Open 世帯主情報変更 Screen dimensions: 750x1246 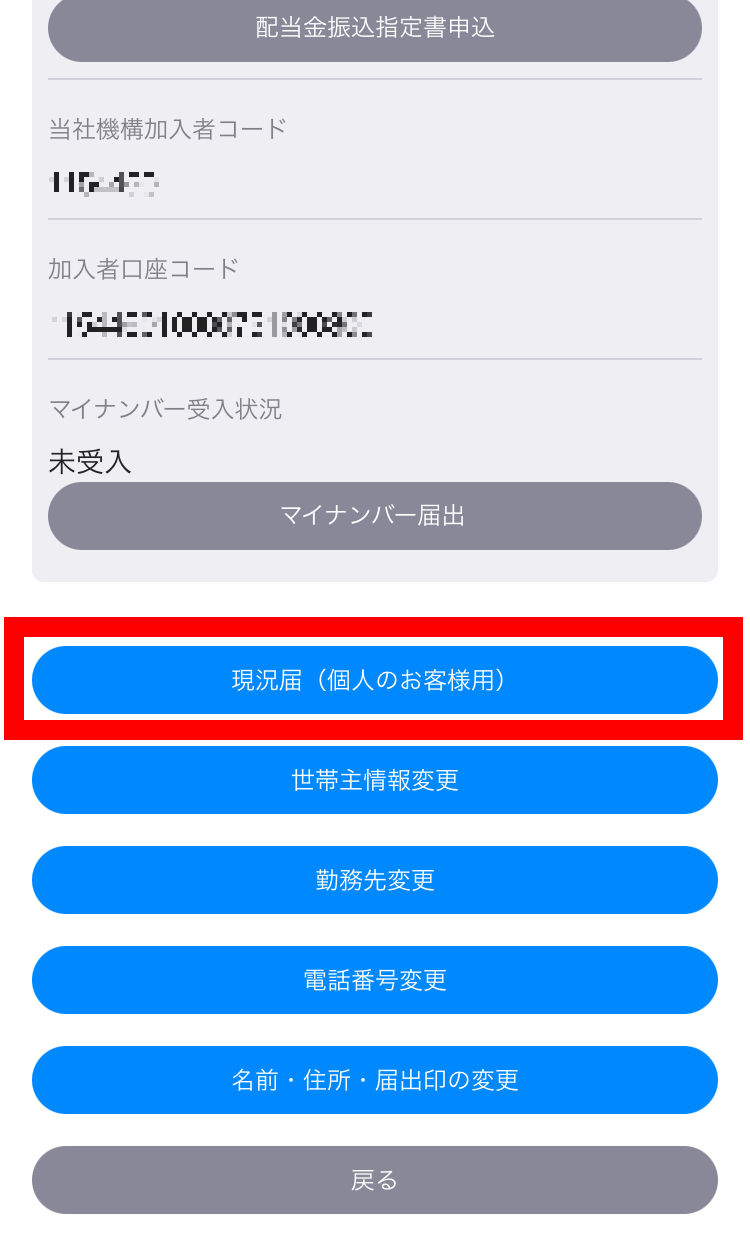(375, 780)
